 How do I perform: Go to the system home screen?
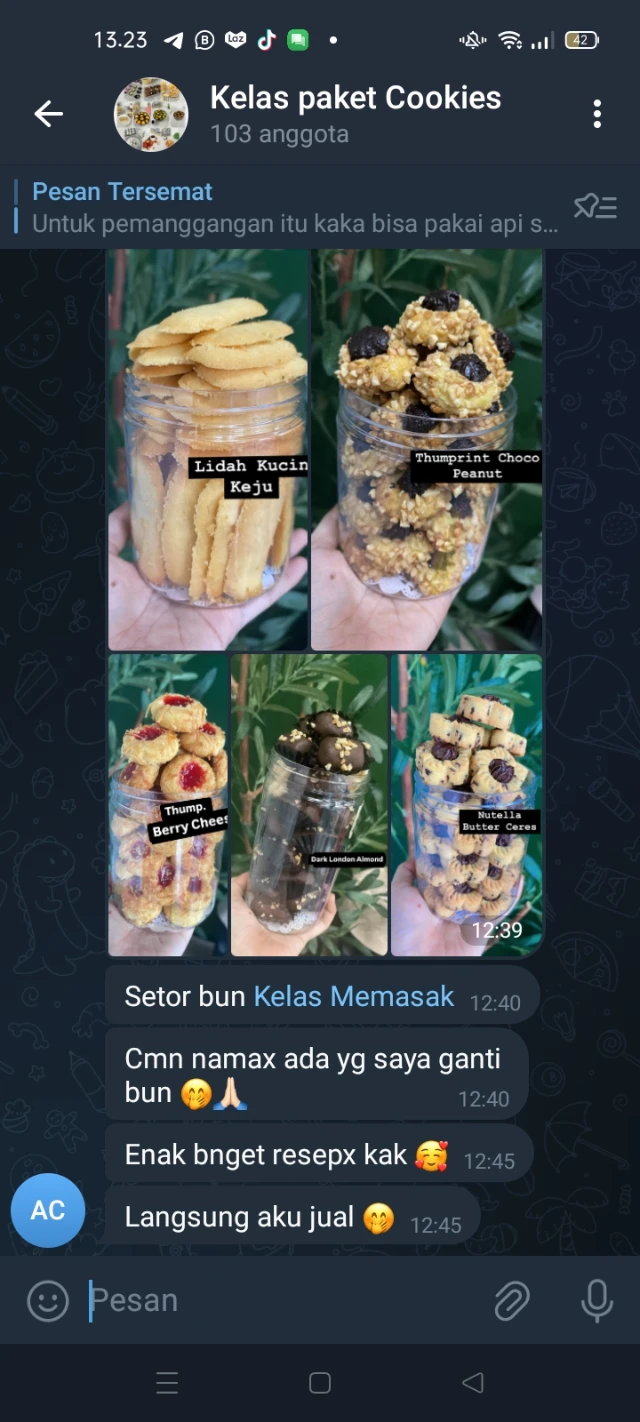(x=320, y=1383)
